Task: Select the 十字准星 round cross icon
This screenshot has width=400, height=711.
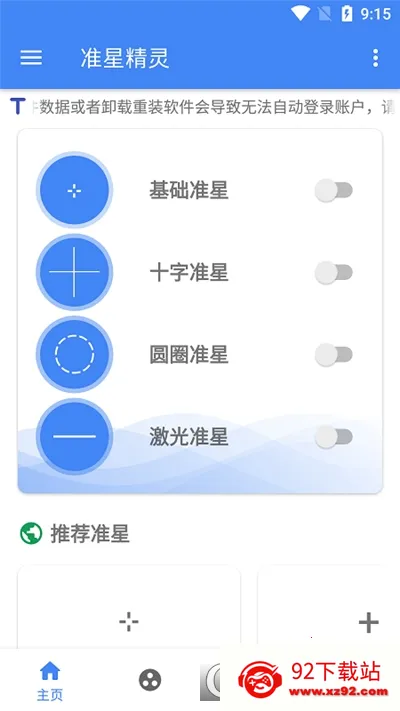Action: 74,272
